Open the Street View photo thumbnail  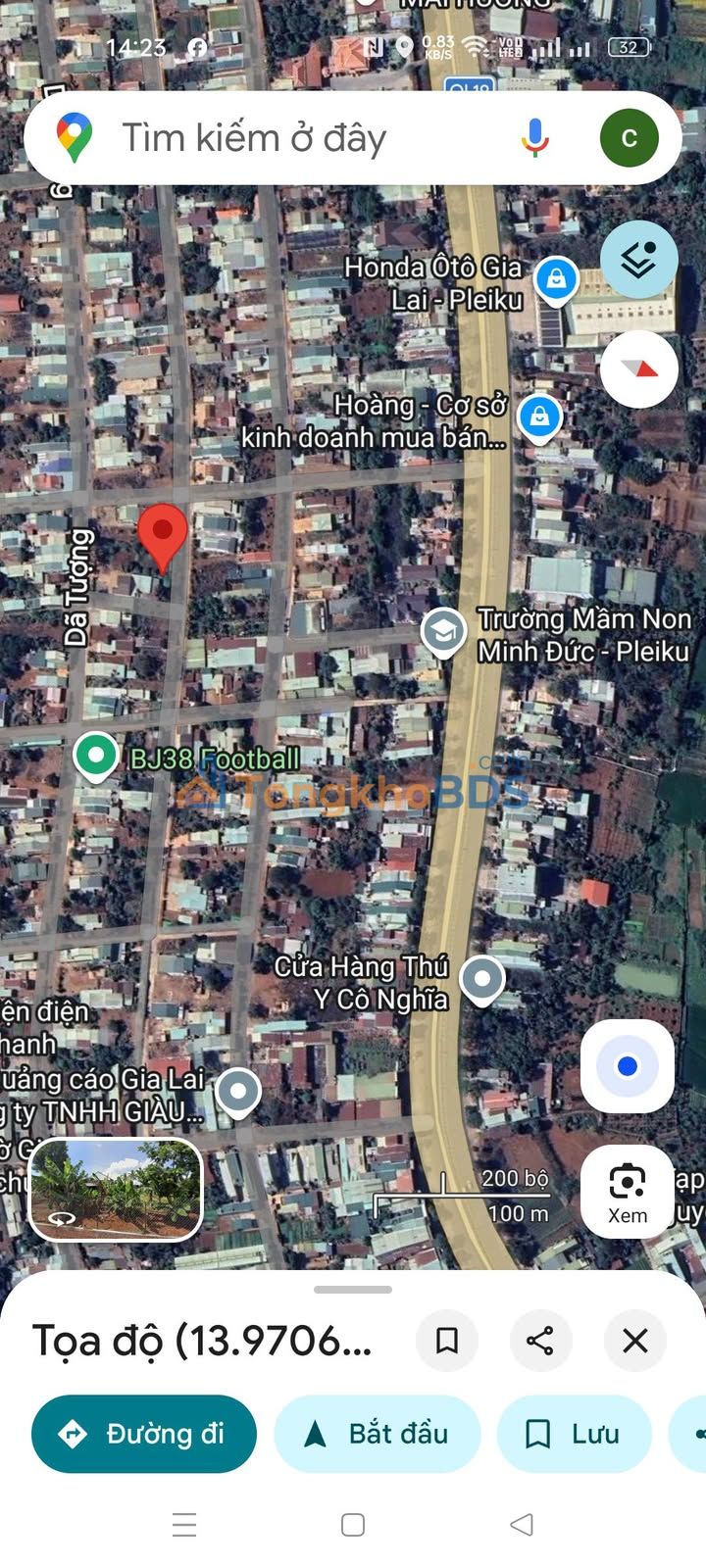116,1189
